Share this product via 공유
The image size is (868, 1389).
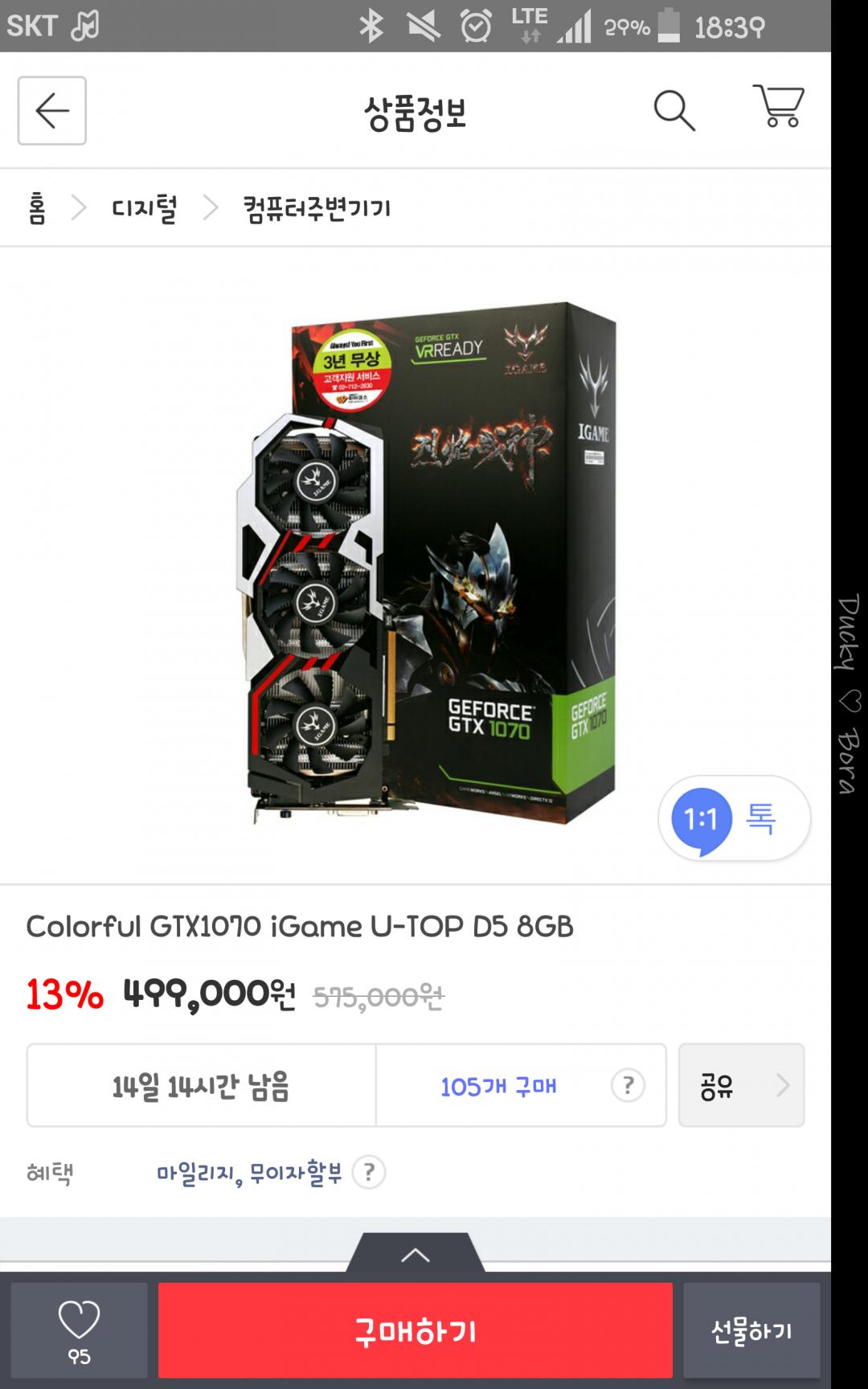740,1086
